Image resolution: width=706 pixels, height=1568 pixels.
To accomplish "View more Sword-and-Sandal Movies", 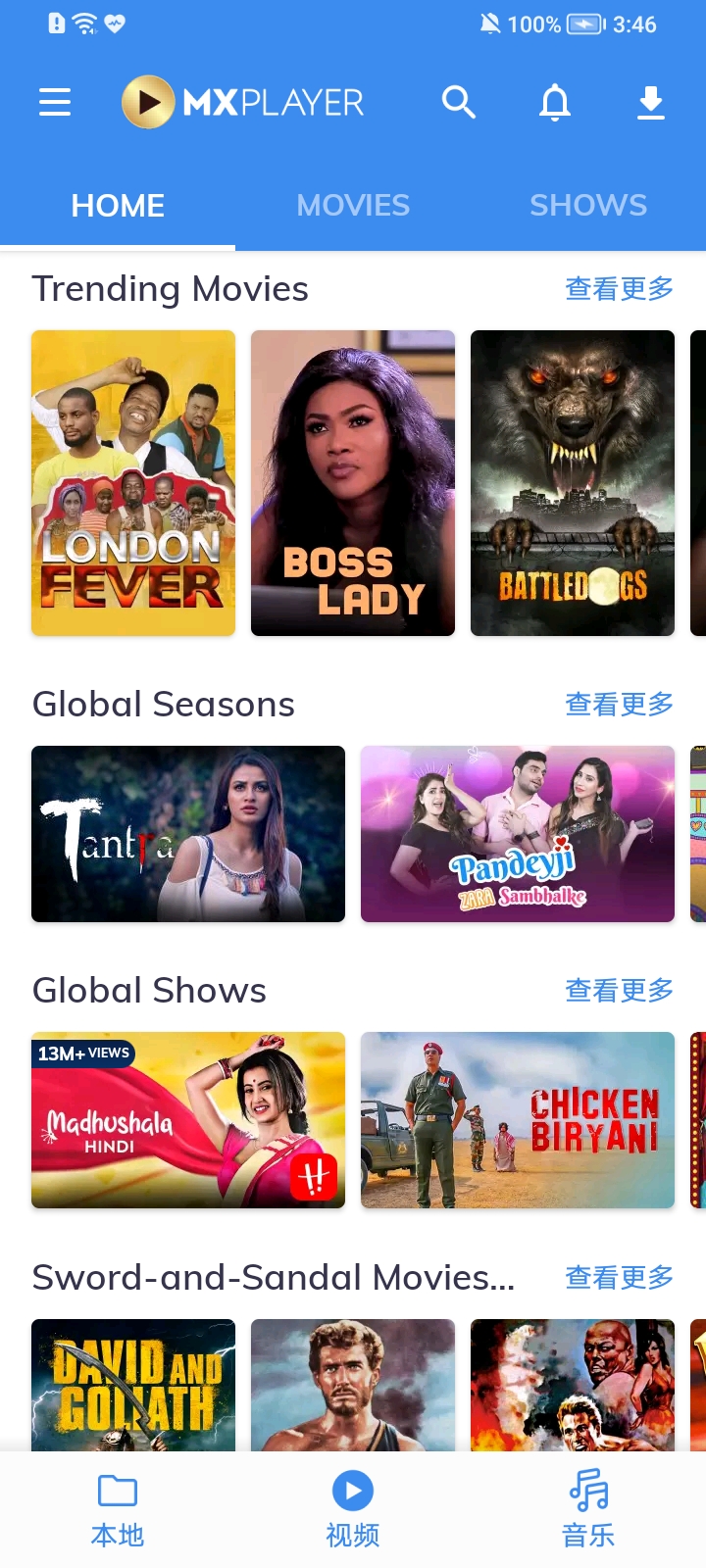I will (619, 1277).
